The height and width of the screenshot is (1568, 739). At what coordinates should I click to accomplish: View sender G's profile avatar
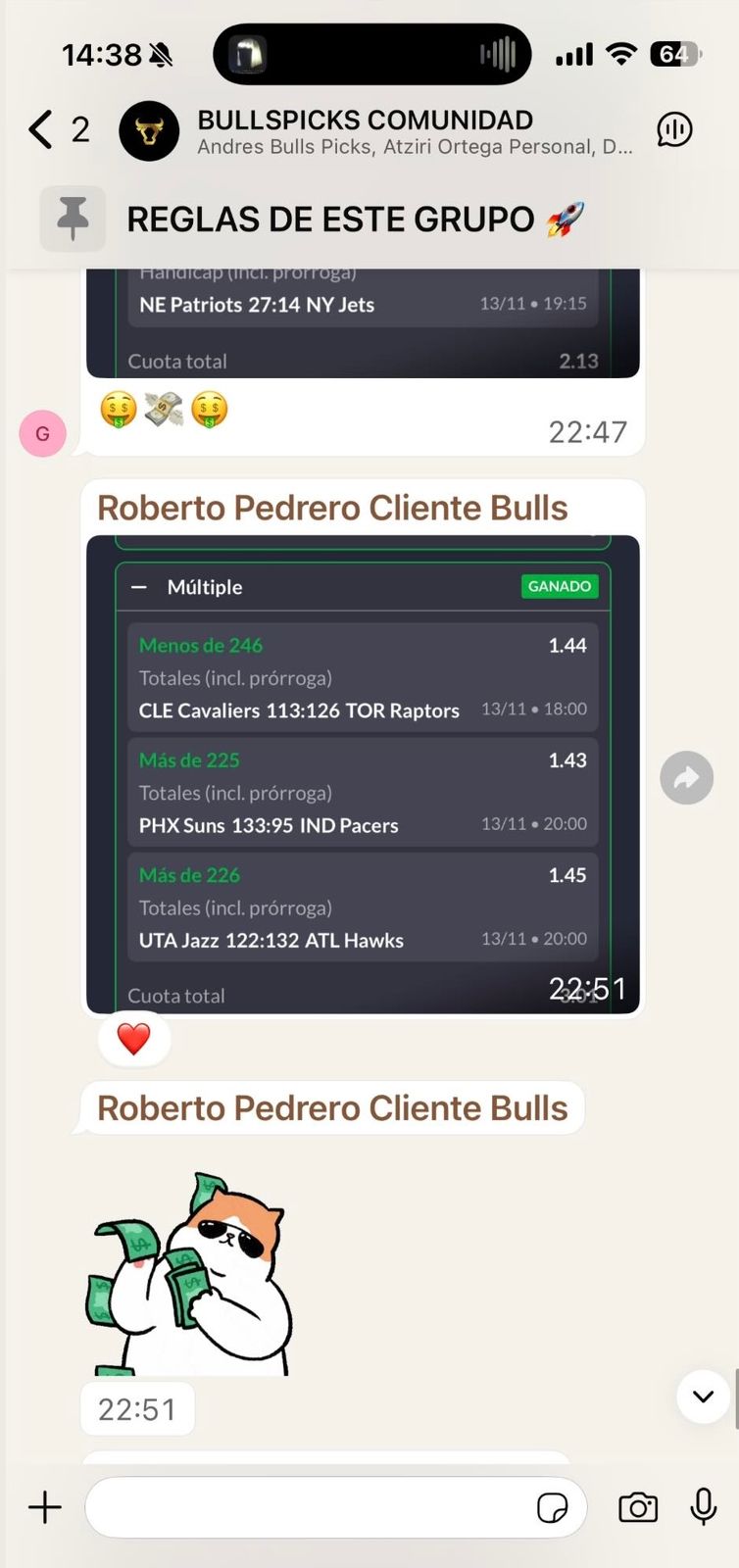[x=42, y=433]
